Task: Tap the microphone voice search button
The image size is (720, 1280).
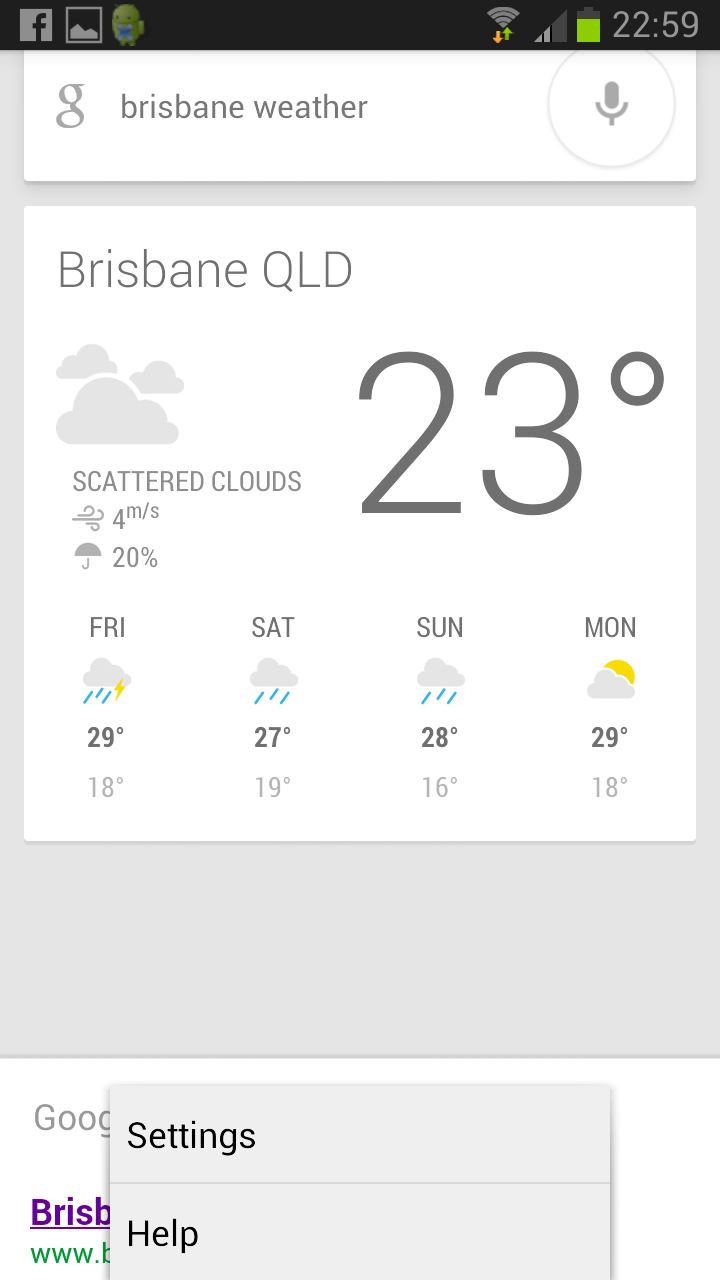Action: pyautogui.click(x=611, y=103)
